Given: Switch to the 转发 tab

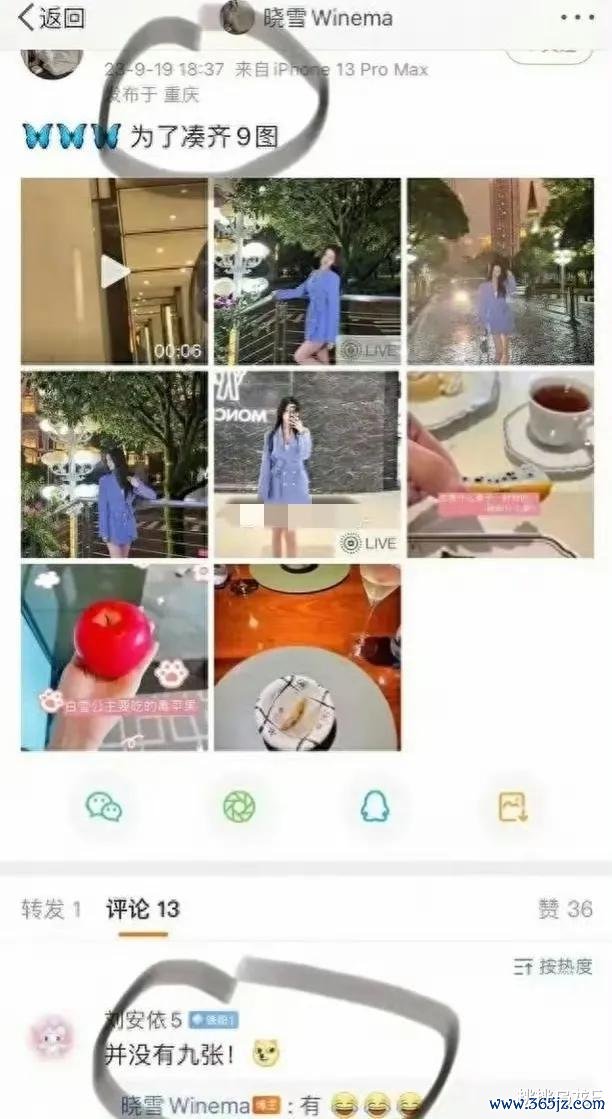Looking at the screenshot, I should pyautogui.click(x=51, y=908).
